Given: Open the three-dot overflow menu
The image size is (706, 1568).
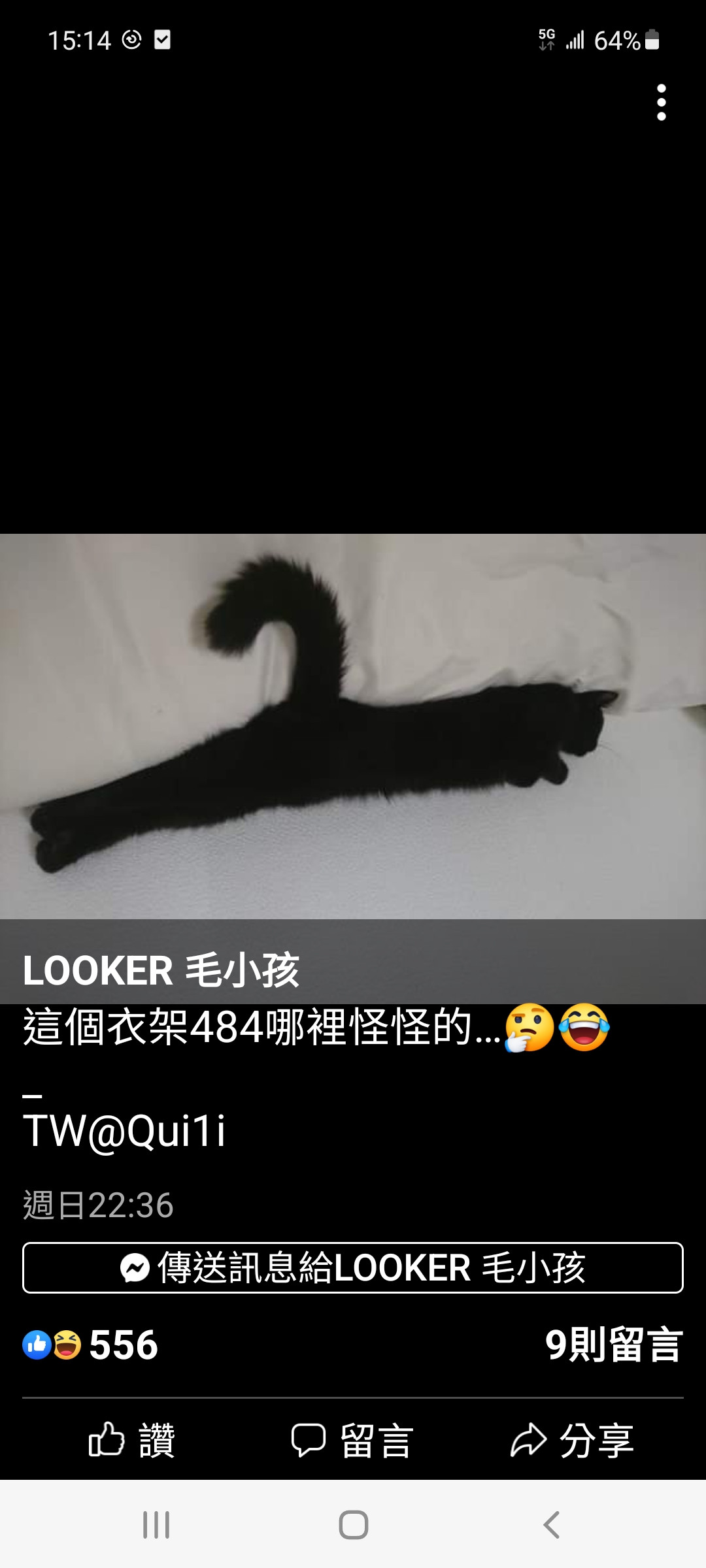Looking at the screenshot, I should pyautogui.click(x=661, y=103).
